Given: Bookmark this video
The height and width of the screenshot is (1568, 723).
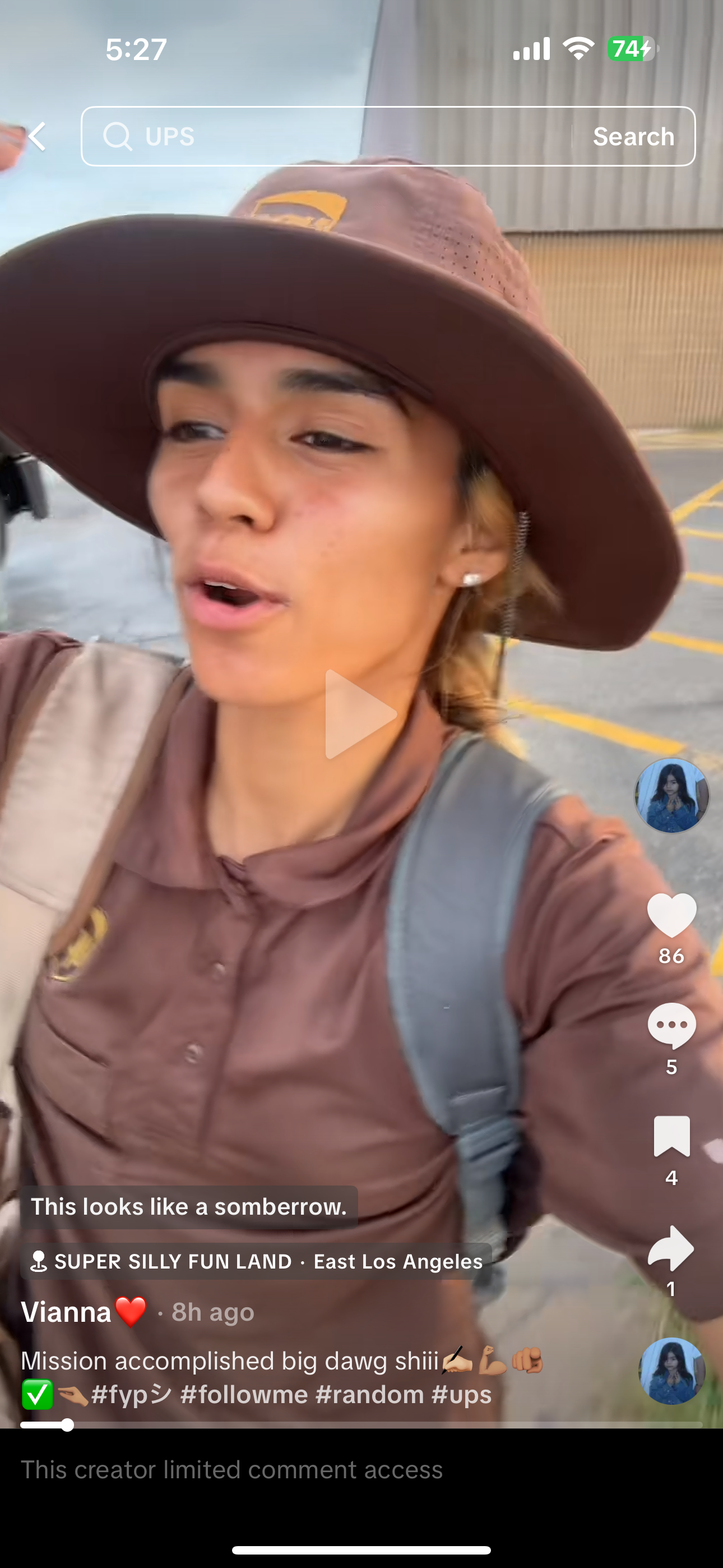Looking at the screenshot, I should 671,1136.
